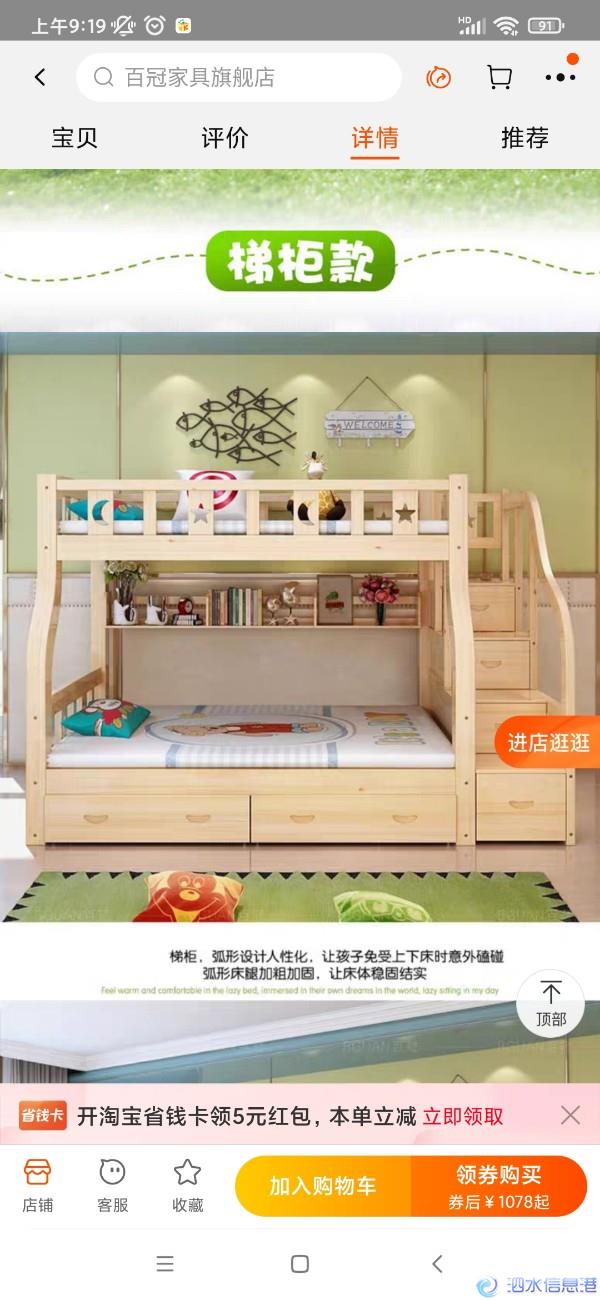This screenshot has width=600, height=1300.
Task: Open the shopping cart
Action: [499, 77]
